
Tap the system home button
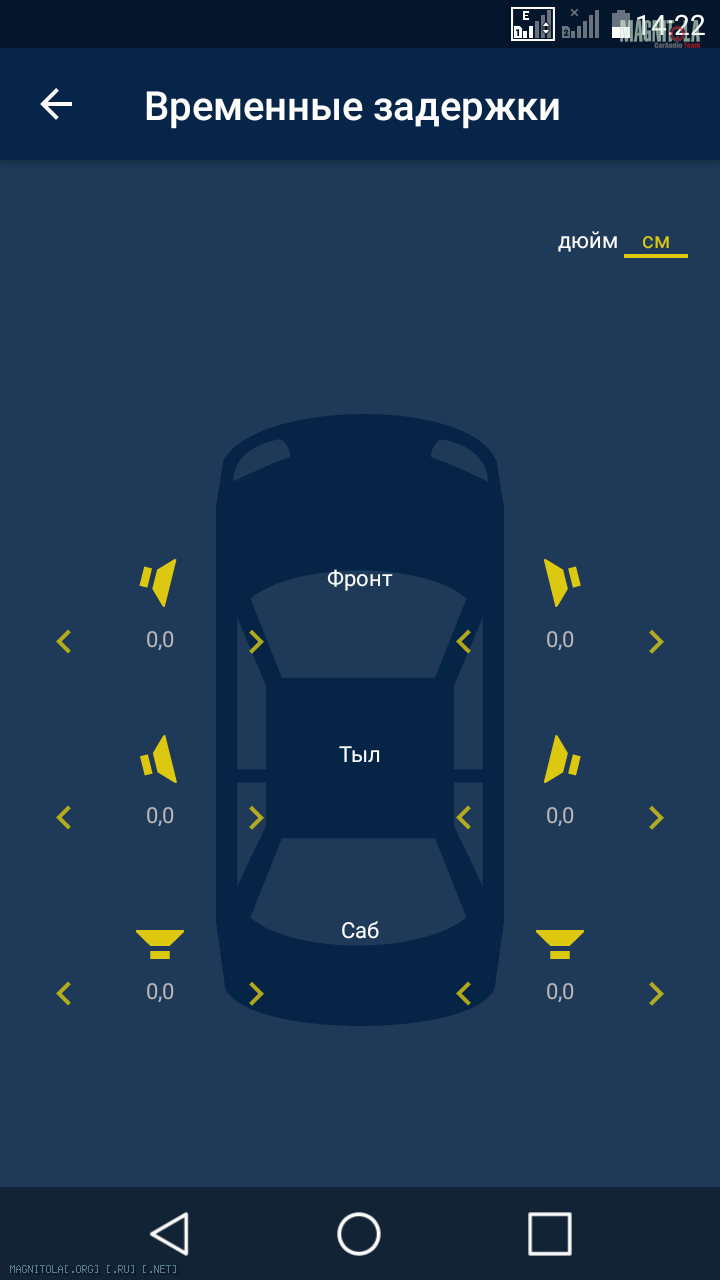tap(359, 1233)
